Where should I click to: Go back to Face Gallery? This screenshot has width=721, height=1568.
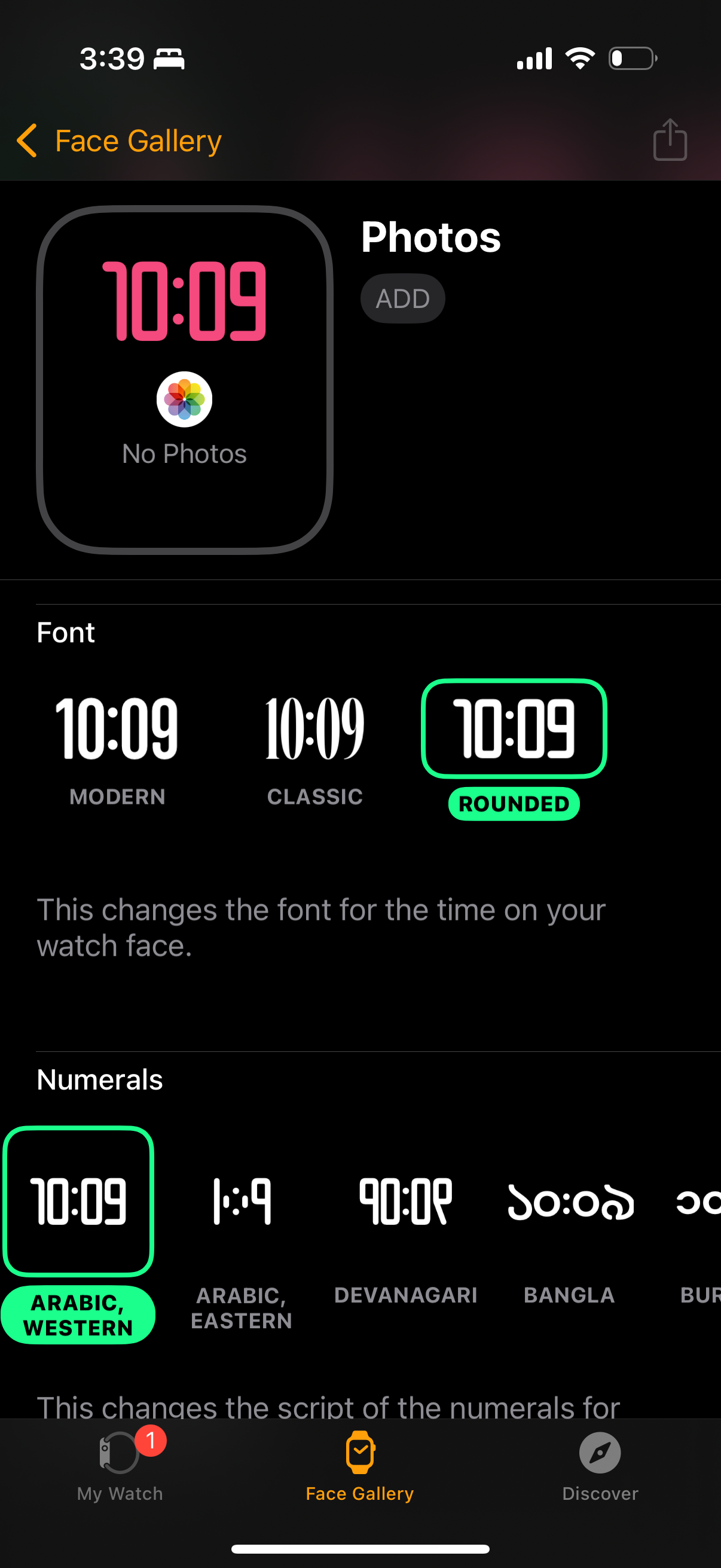118,141
